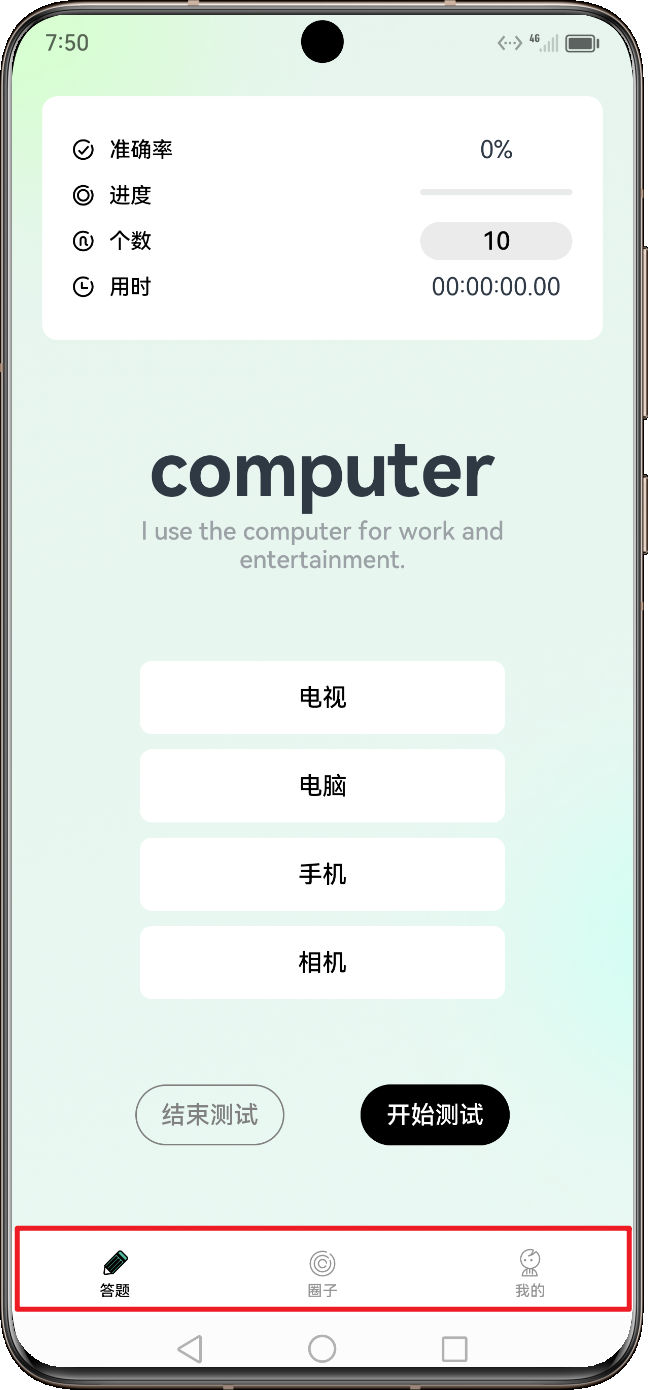648x1390 pixels.
Task: Go to the 答题 tab
Action: pos(115,1272)
